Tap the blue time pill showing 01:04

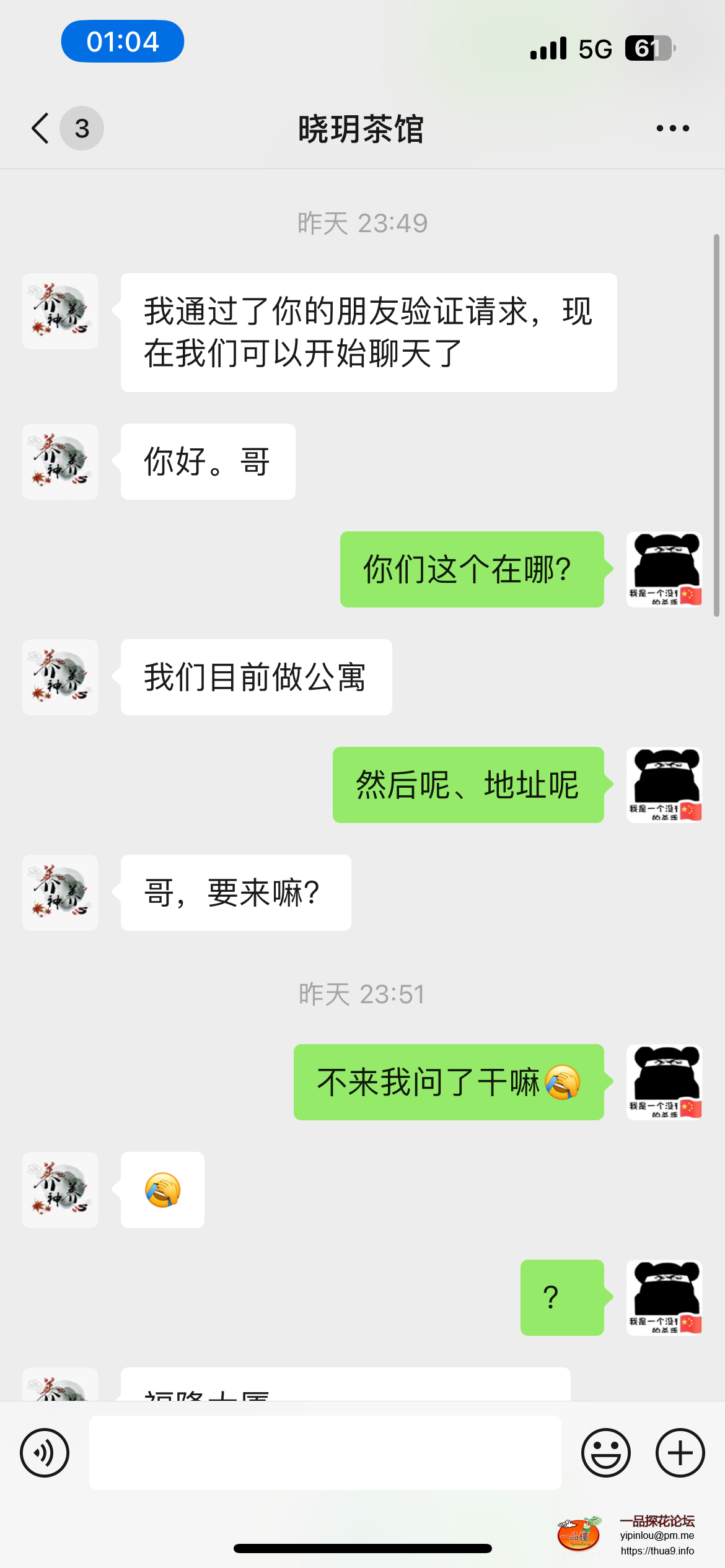(x=121, y=41)
